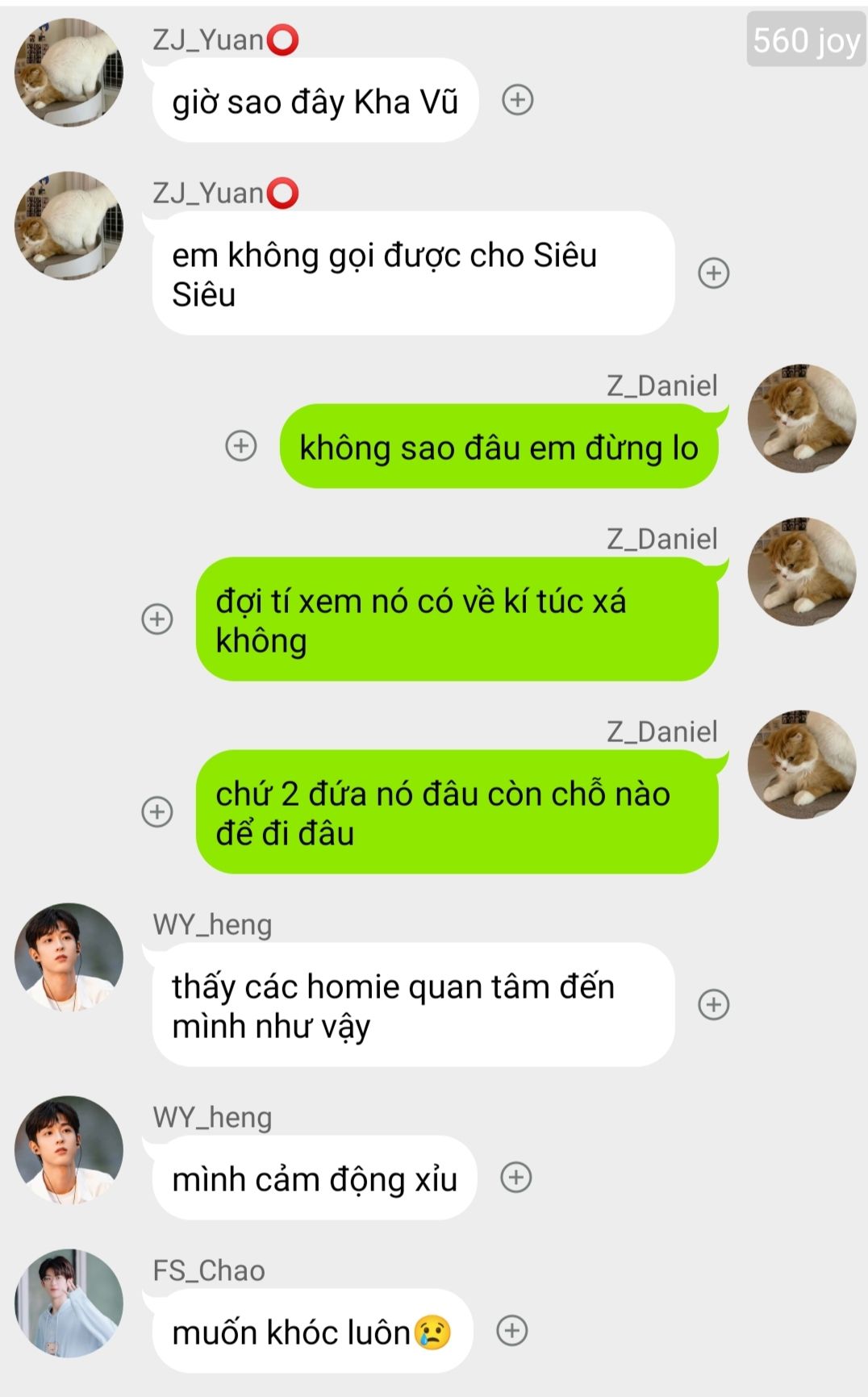Open WY_heng's avatar on "mình cảm động xỉu"
This screenshot has width=868, height=1397.
pos(69,1149)
